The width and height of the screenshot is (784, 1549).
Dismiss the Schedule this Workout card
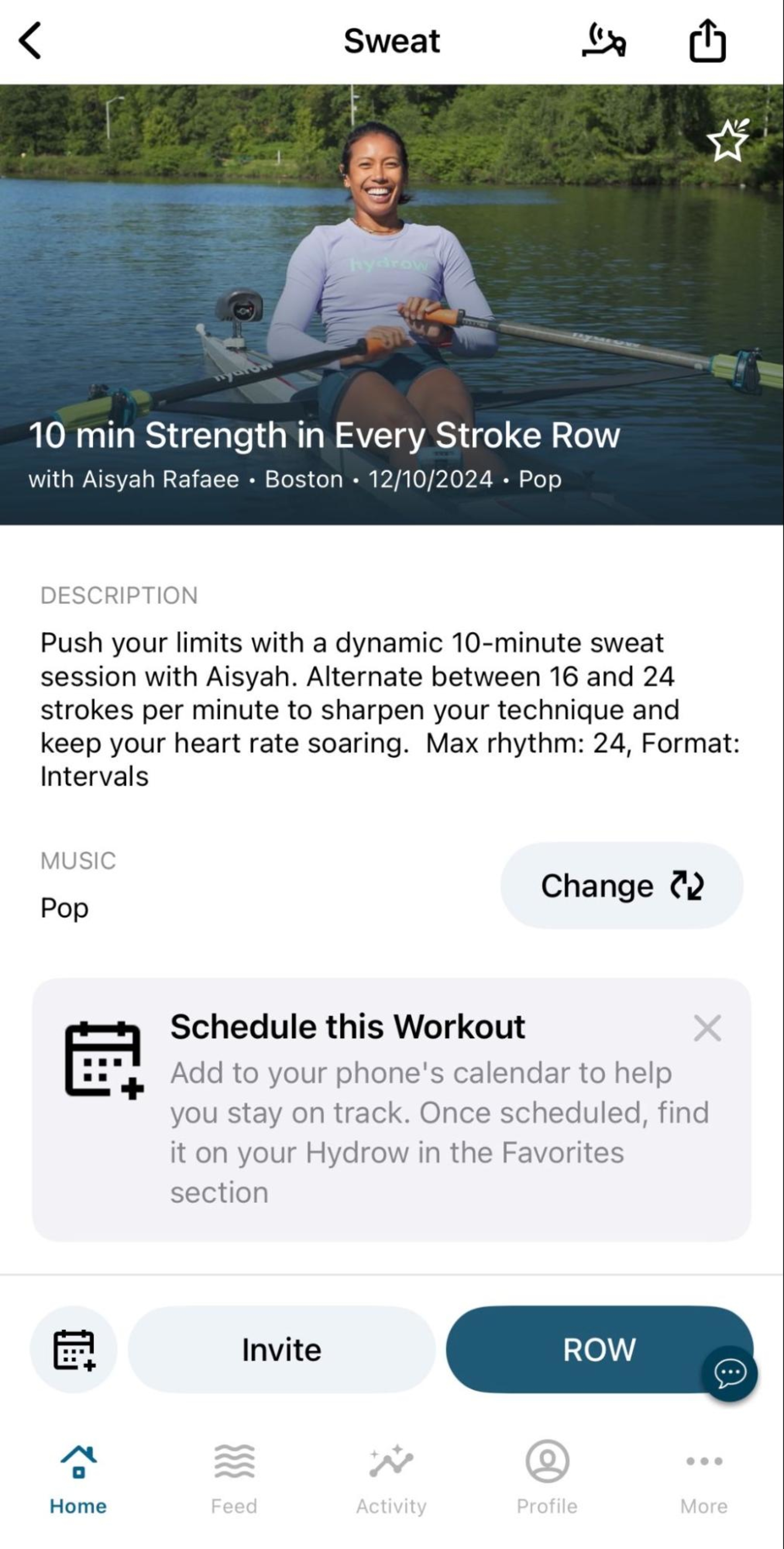click(x=707, y=1028)
